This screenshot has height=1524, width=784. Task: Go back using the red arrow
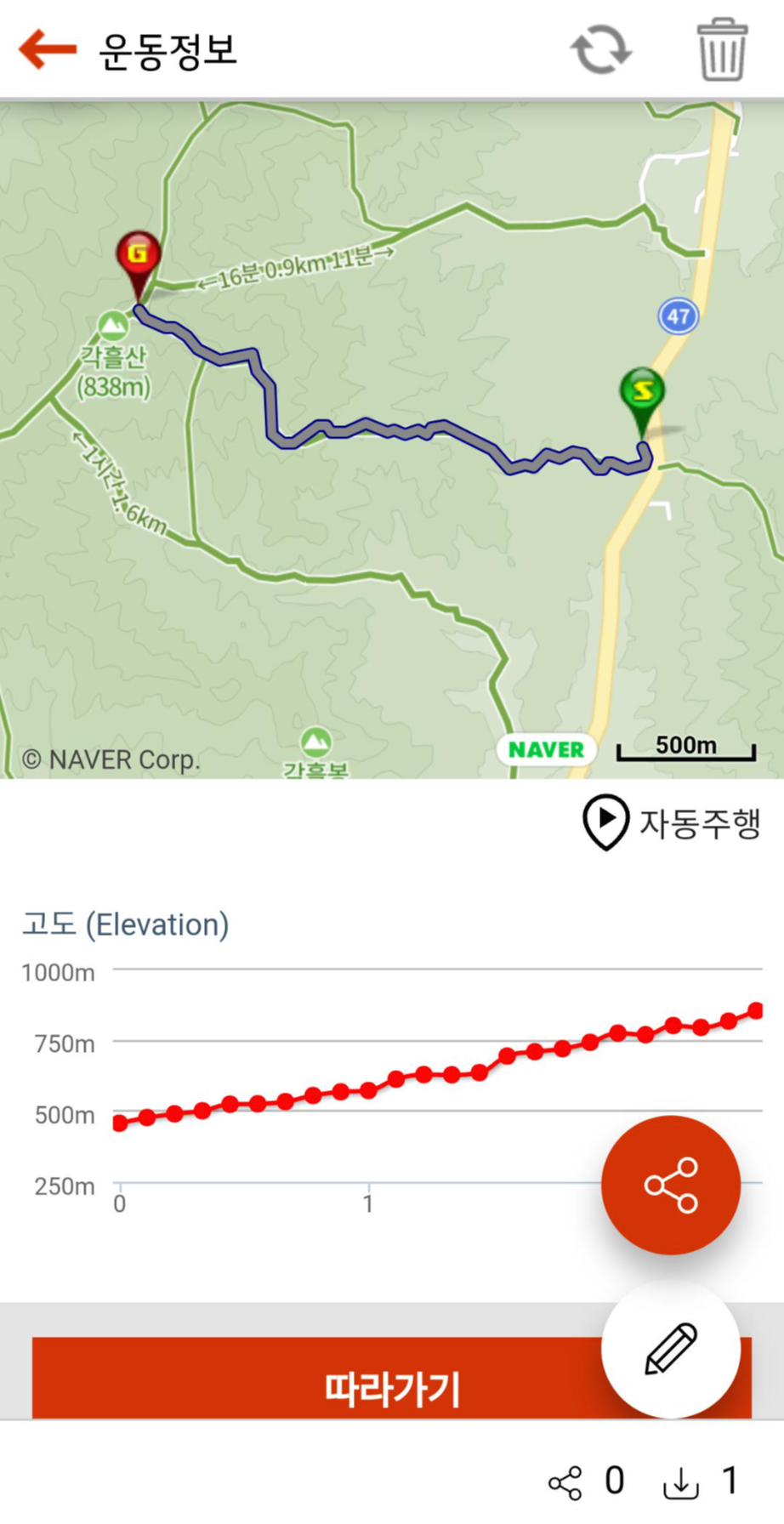coord(48,49)
